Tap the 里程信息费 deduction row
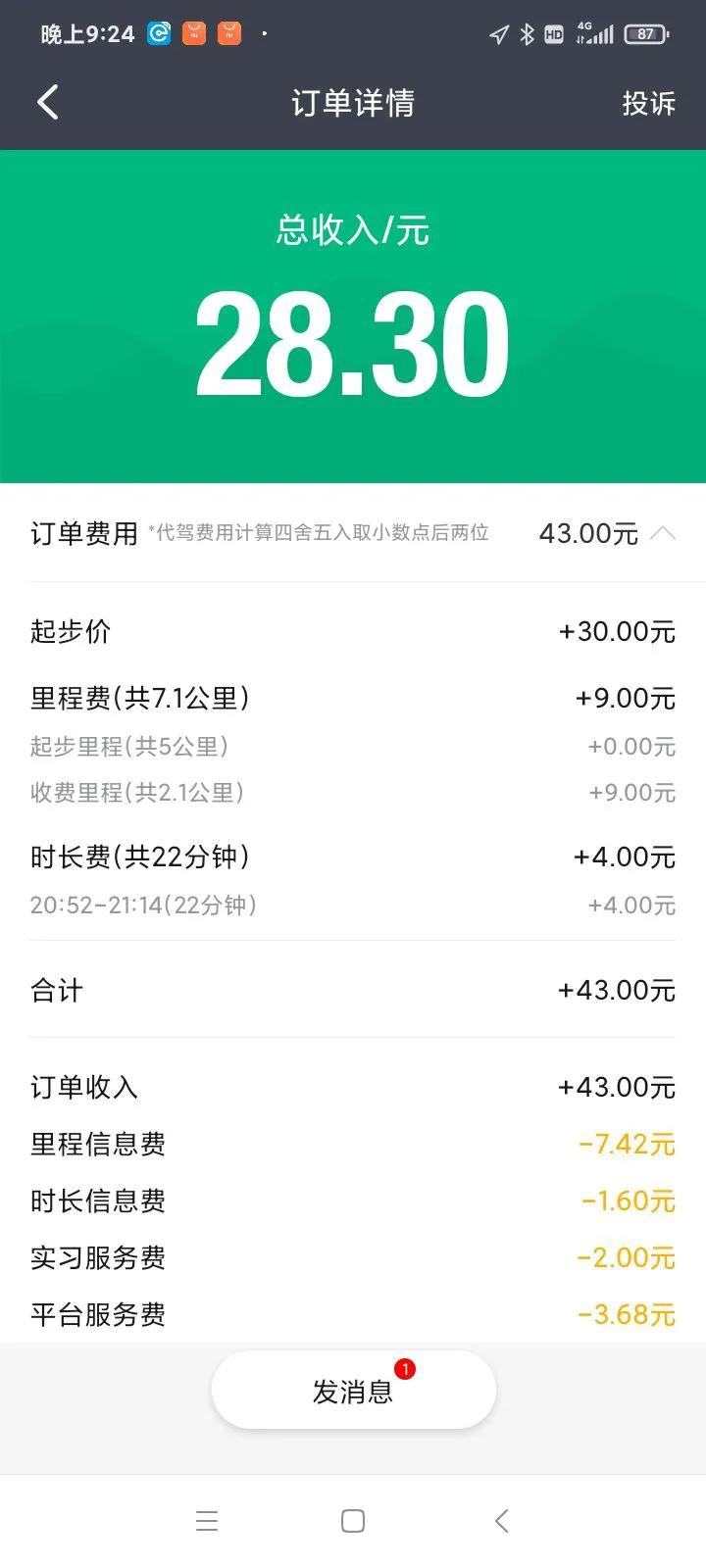706x1568 pixels. point(353,1144)
